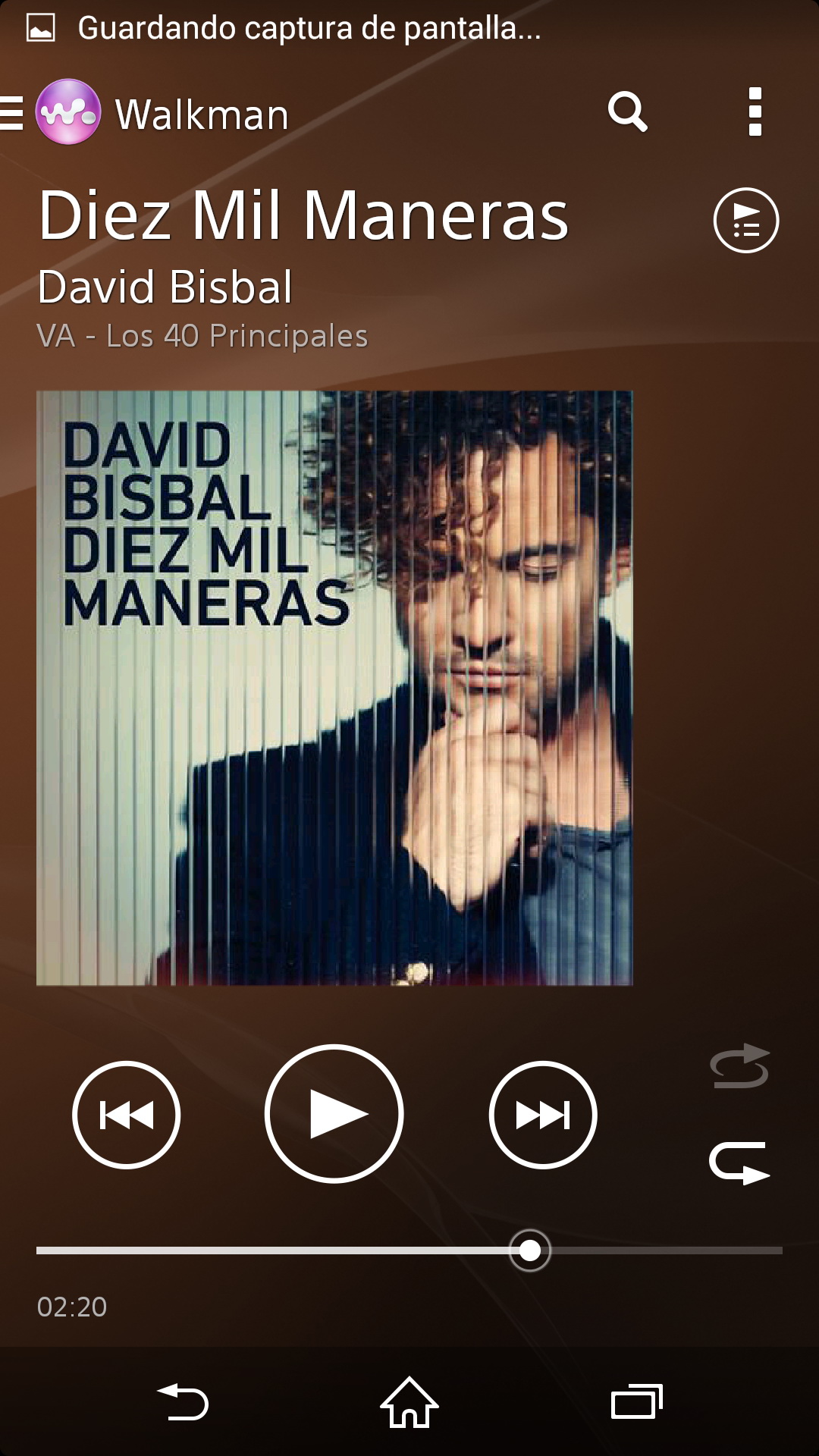Search the Walkman music library
This screenshot has height=1456, width=819.
tap(628, 113)
